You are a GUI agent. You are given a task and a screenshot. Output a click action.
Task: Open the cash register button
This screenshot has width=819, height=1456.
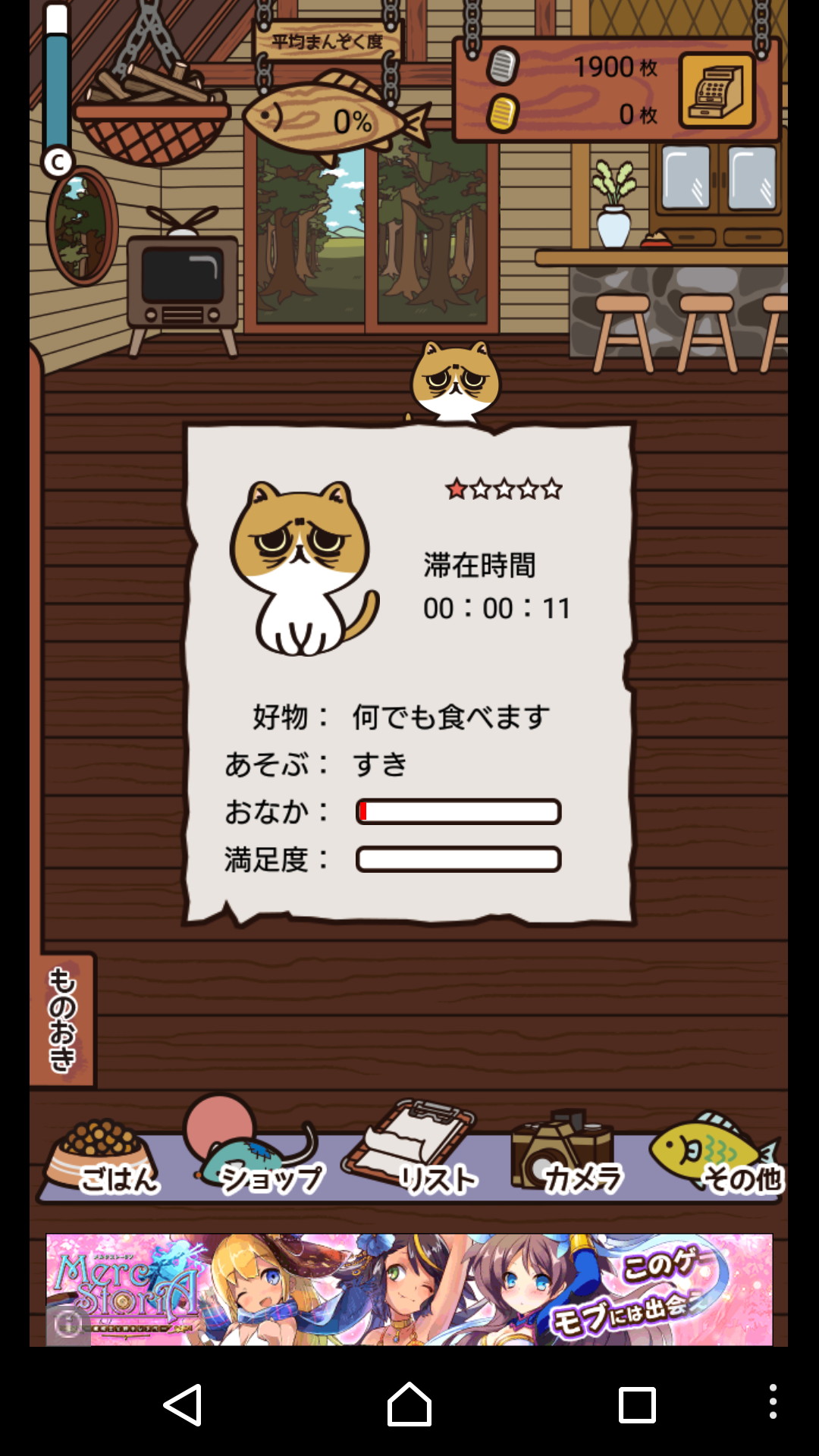coord(716,91)
